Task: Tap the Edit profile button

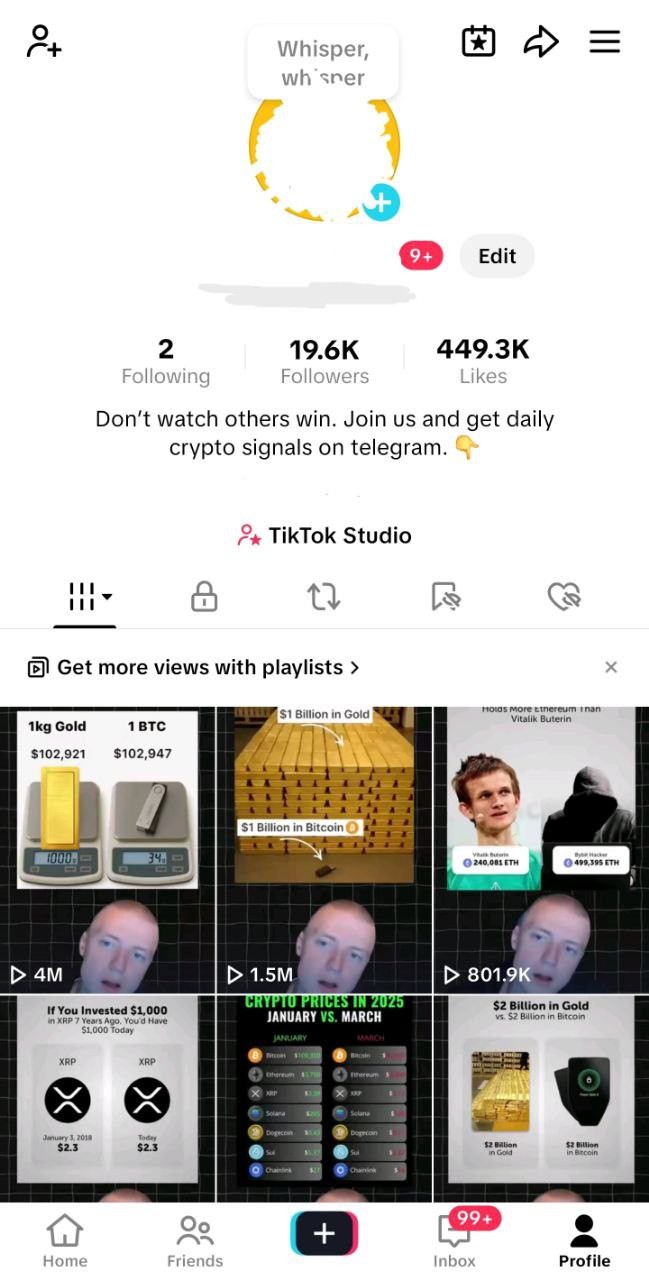Action: 496,256
